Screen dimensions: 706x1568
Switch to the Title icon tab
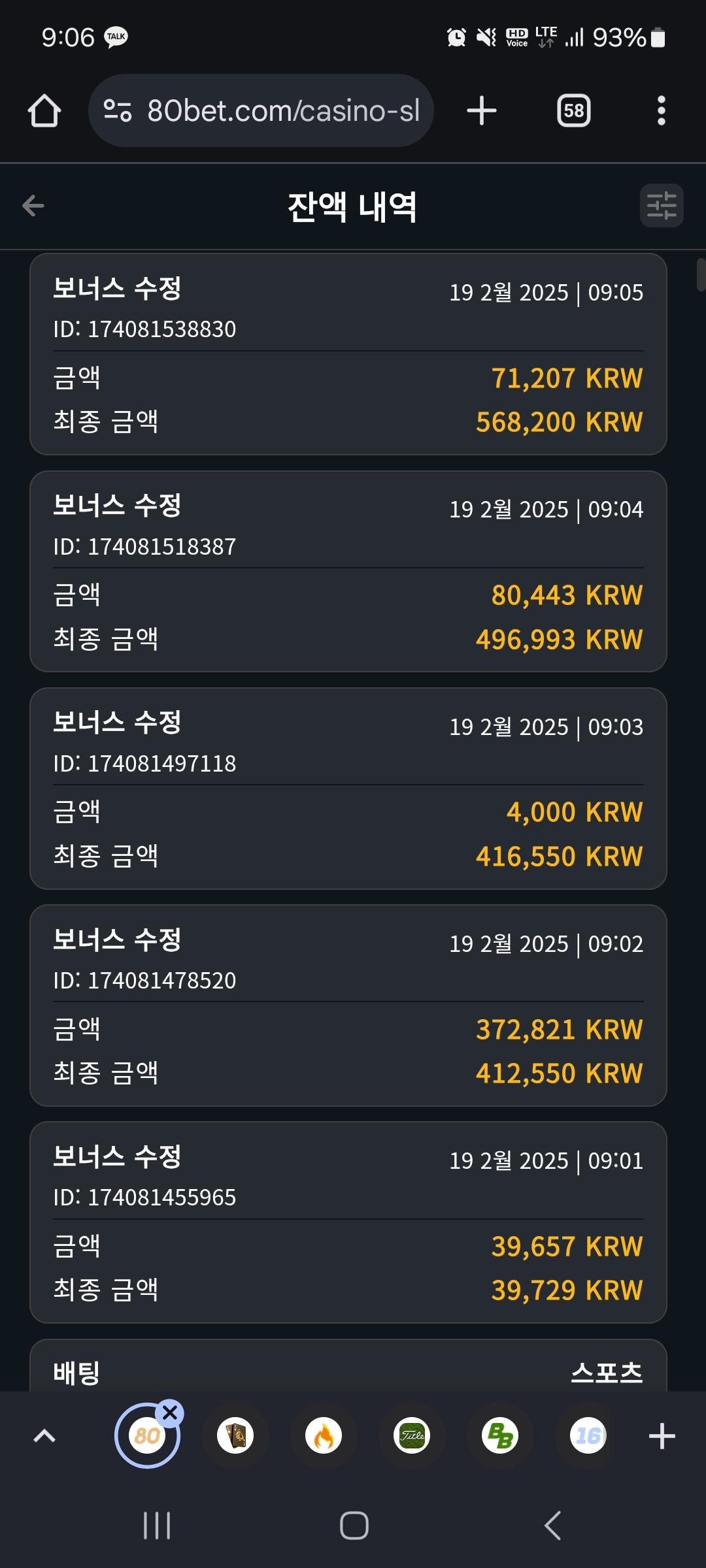click(412, 1436)
